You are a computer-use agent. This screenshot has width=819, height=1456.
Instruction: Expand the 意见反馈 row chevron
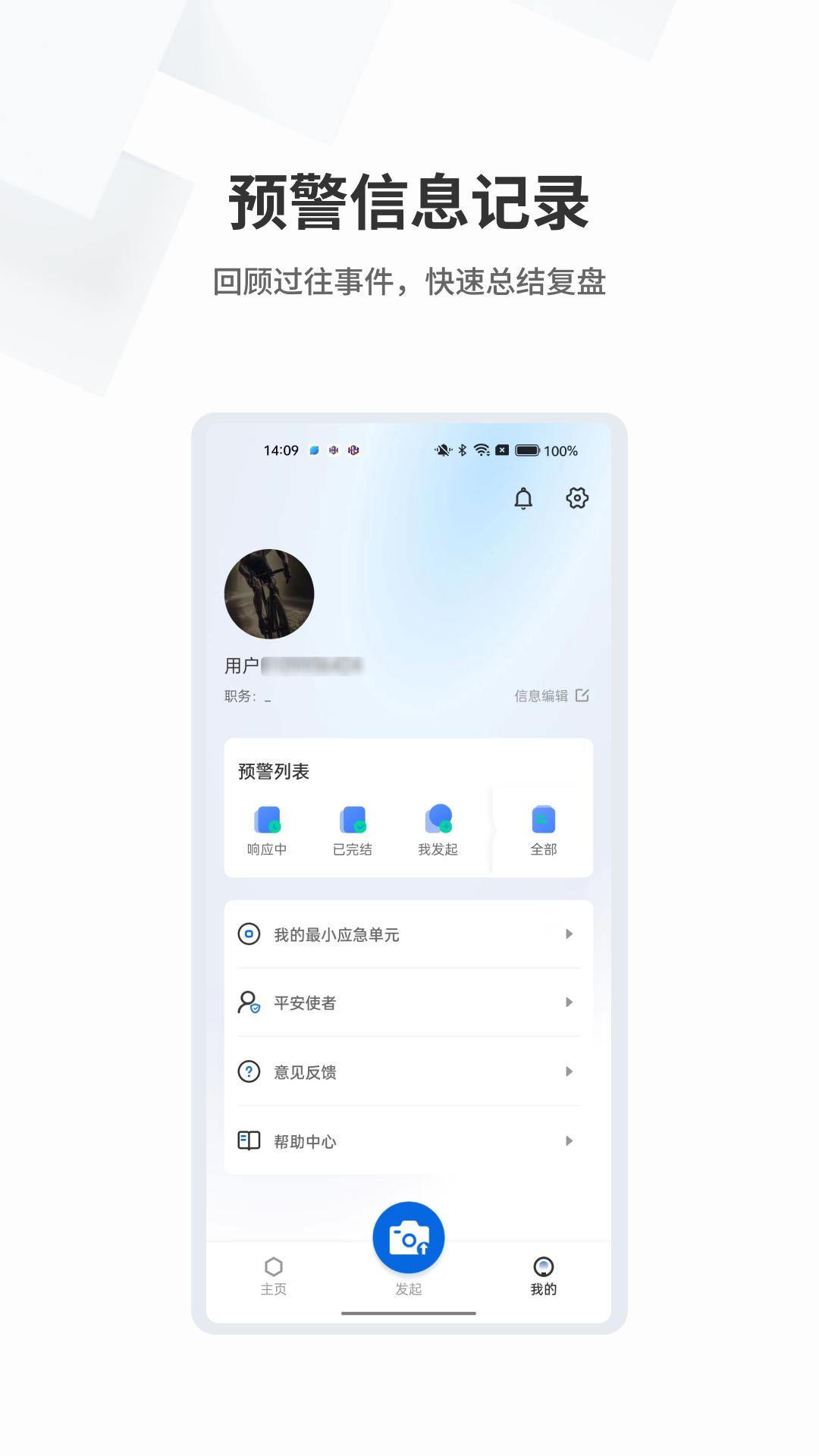click(570, 1072)
